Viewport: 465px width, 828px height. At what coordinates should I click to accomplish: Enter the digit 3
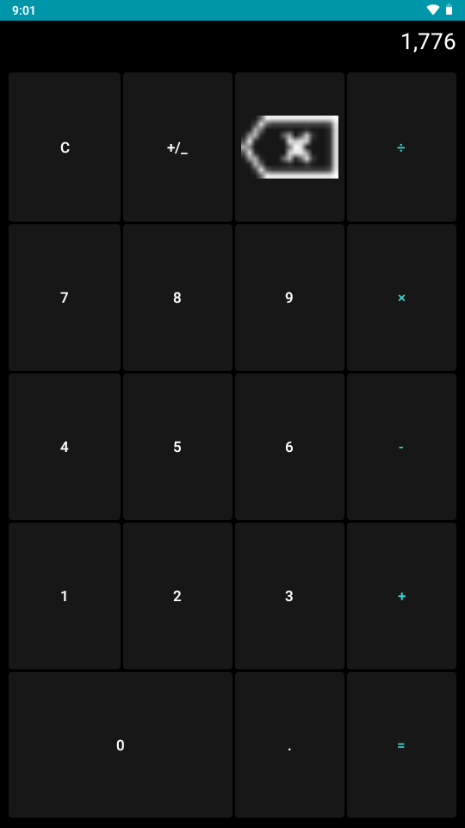tap(289, 596)
